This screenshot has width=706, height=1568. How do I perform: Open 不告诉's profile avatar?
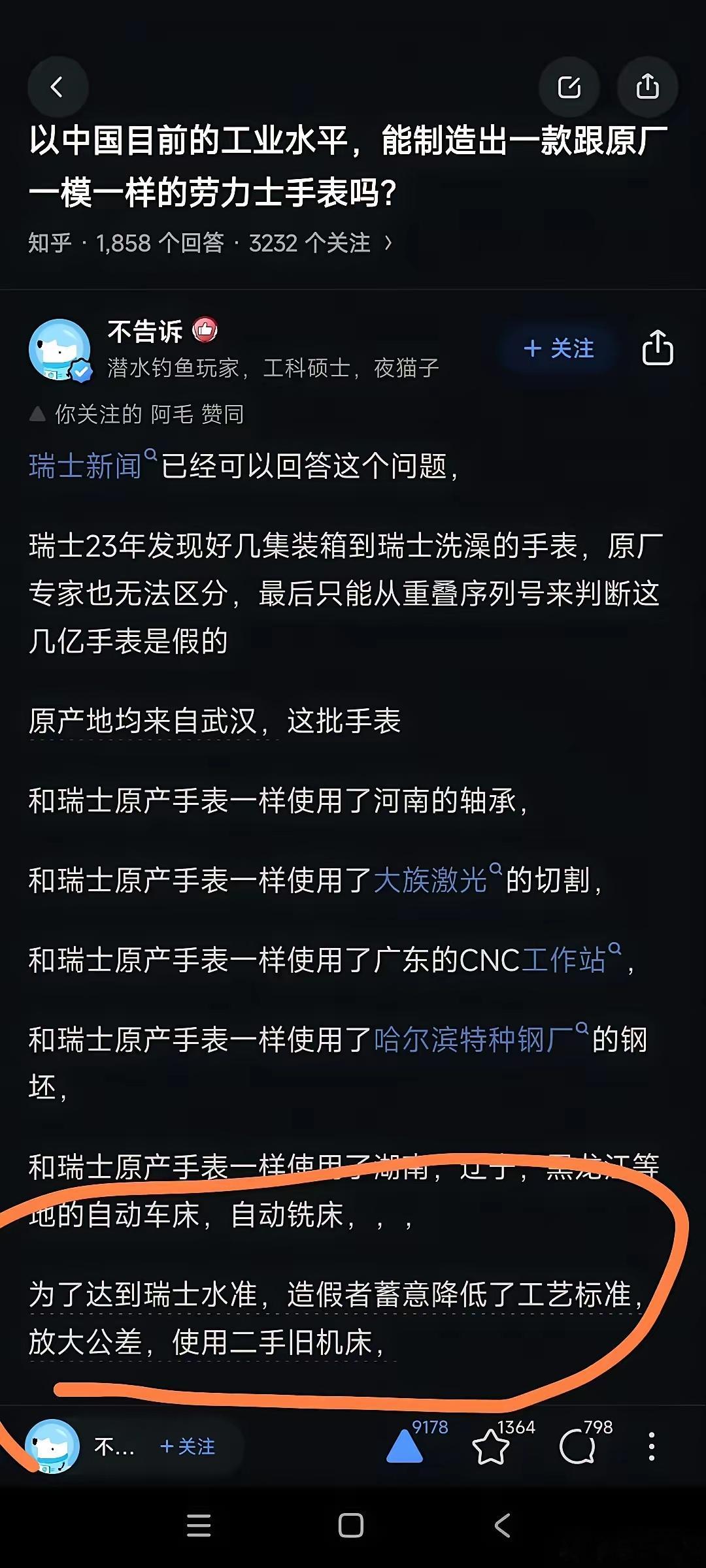(x=59, y=350)
